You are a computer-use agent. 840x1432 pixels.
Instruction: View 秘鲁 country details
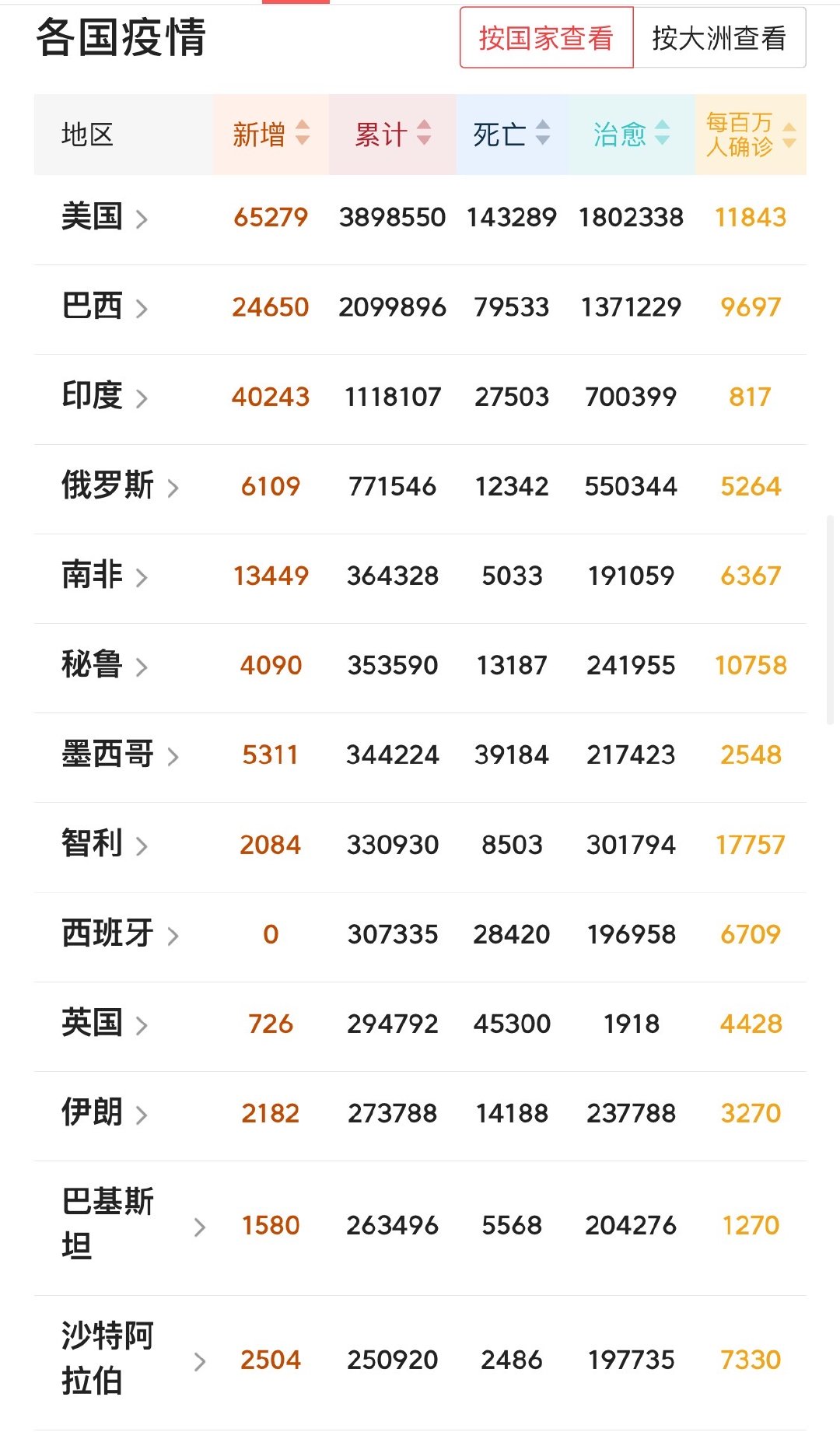point(104,665)
